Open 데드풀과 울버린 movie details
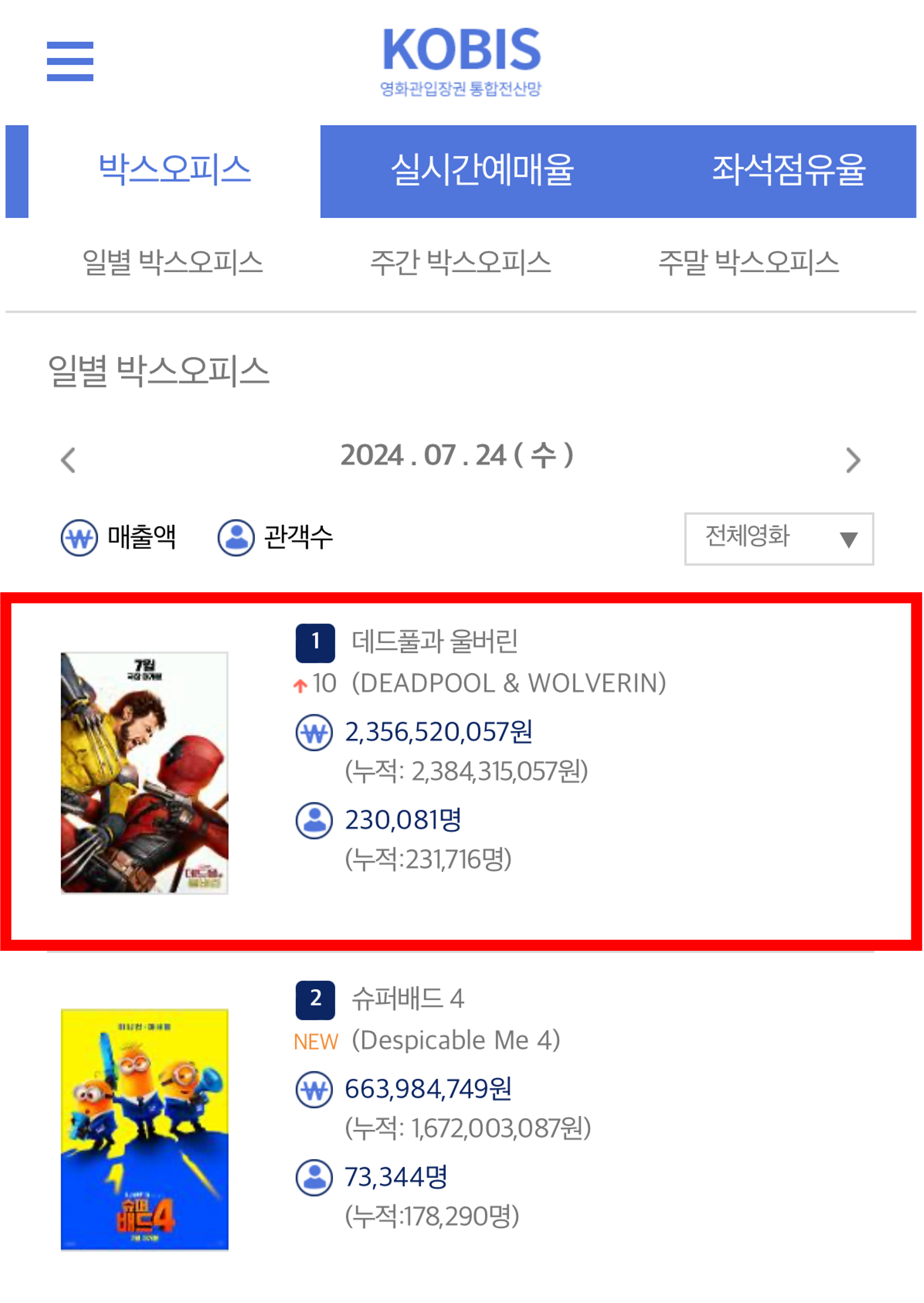Viewport: 924px width, 1303px height. [435, 642]
